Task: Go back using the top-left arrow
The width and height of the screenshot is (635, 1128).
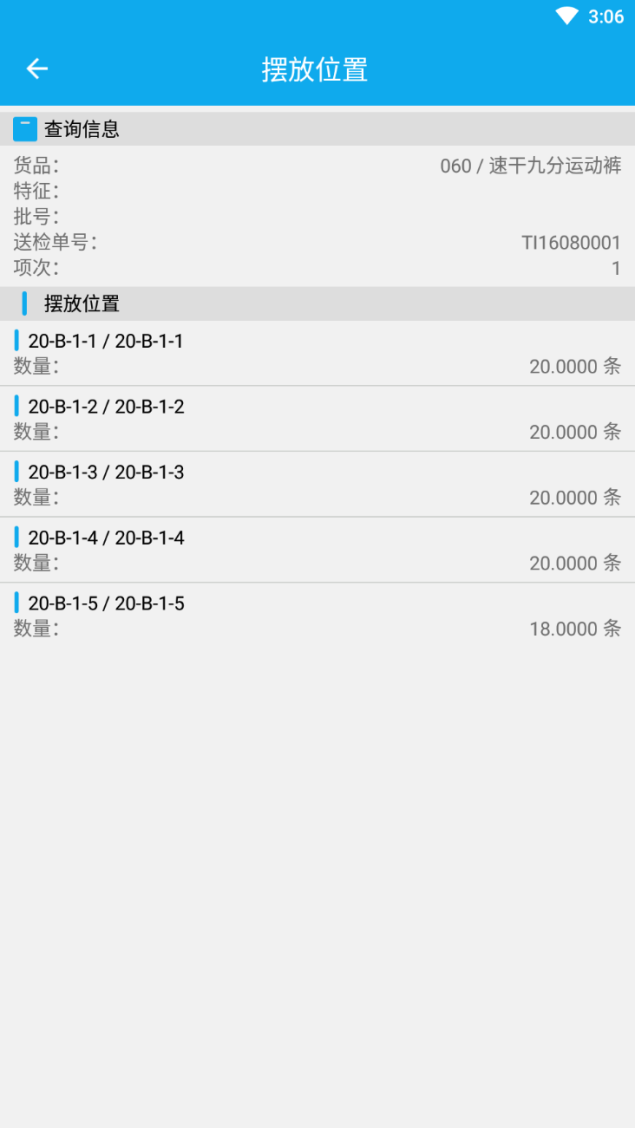Action: 37,69
